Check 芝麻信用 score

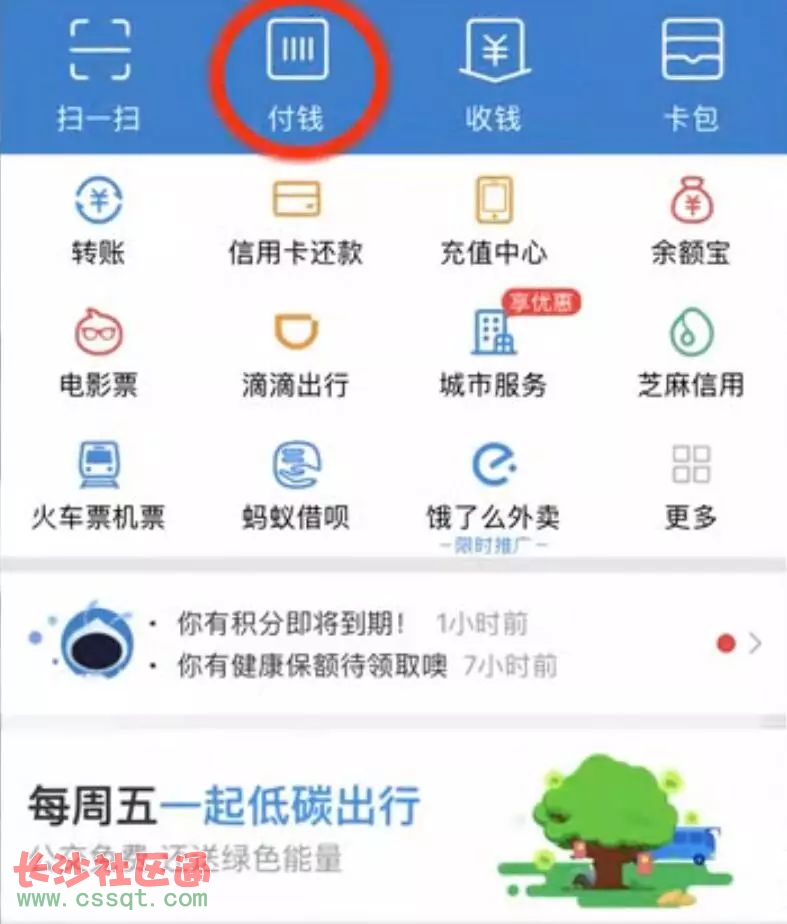[x=691, y=352]
